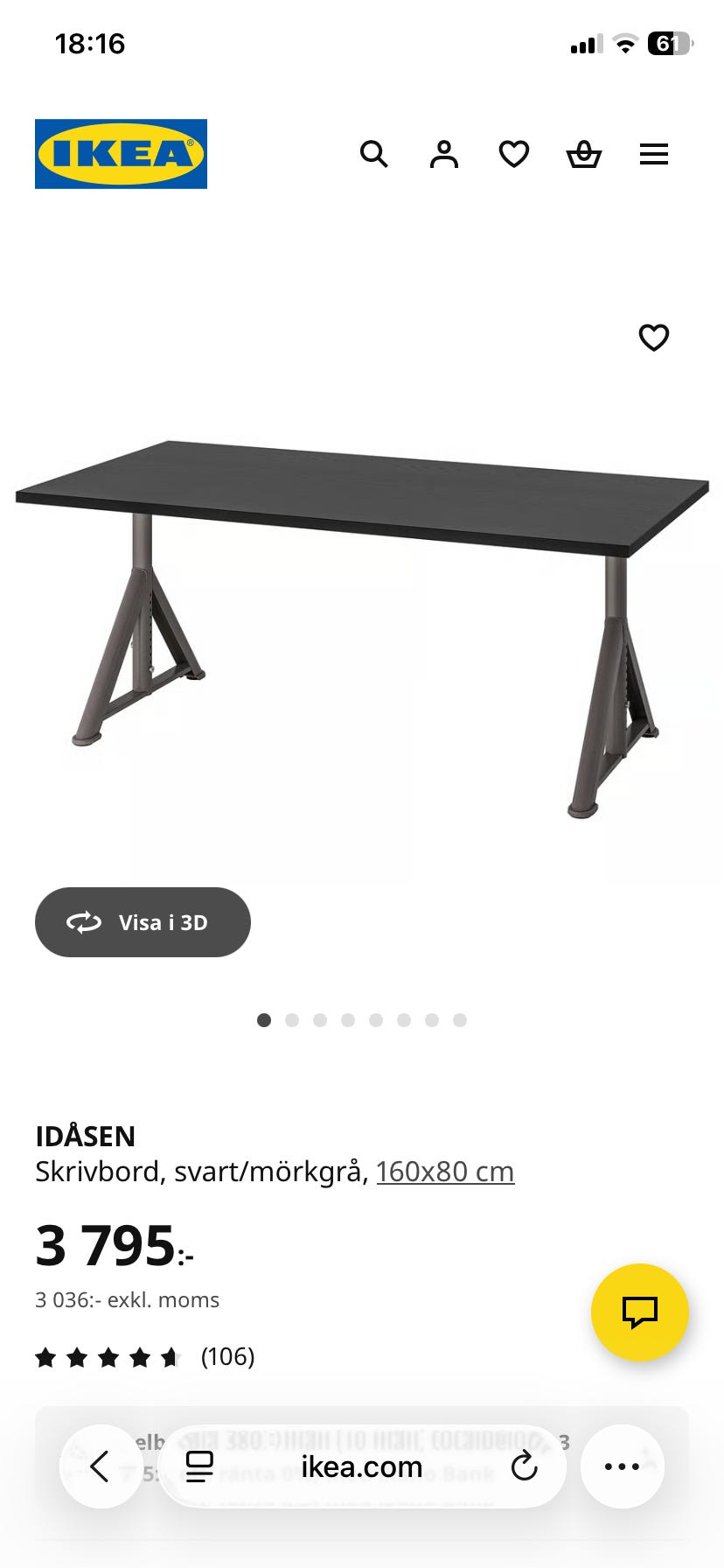Click the star rating display
The height and width of the screenshot is (1568, 724).
[x=107, y=1357]
